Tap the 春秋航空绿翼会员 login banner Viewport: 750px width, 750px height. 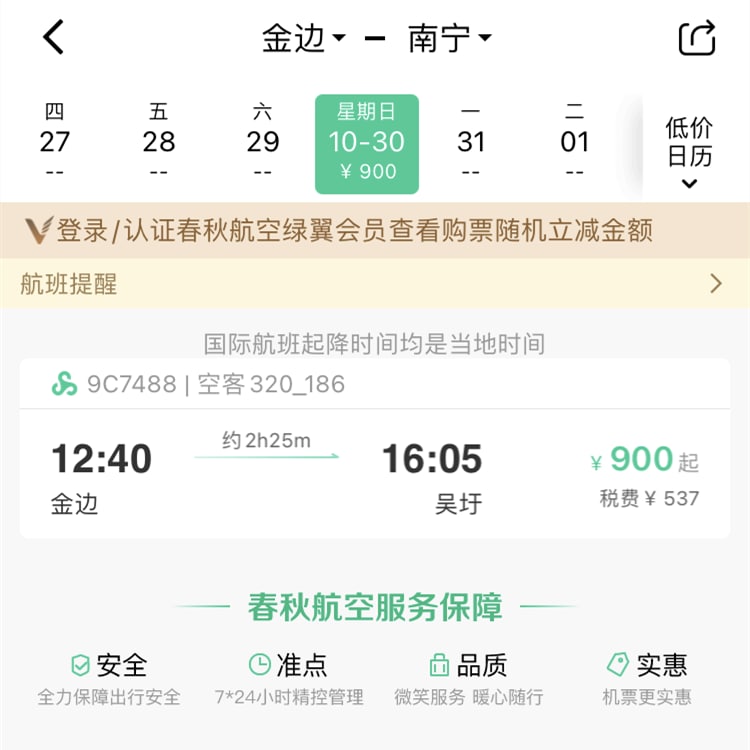(x=375, y=231)
